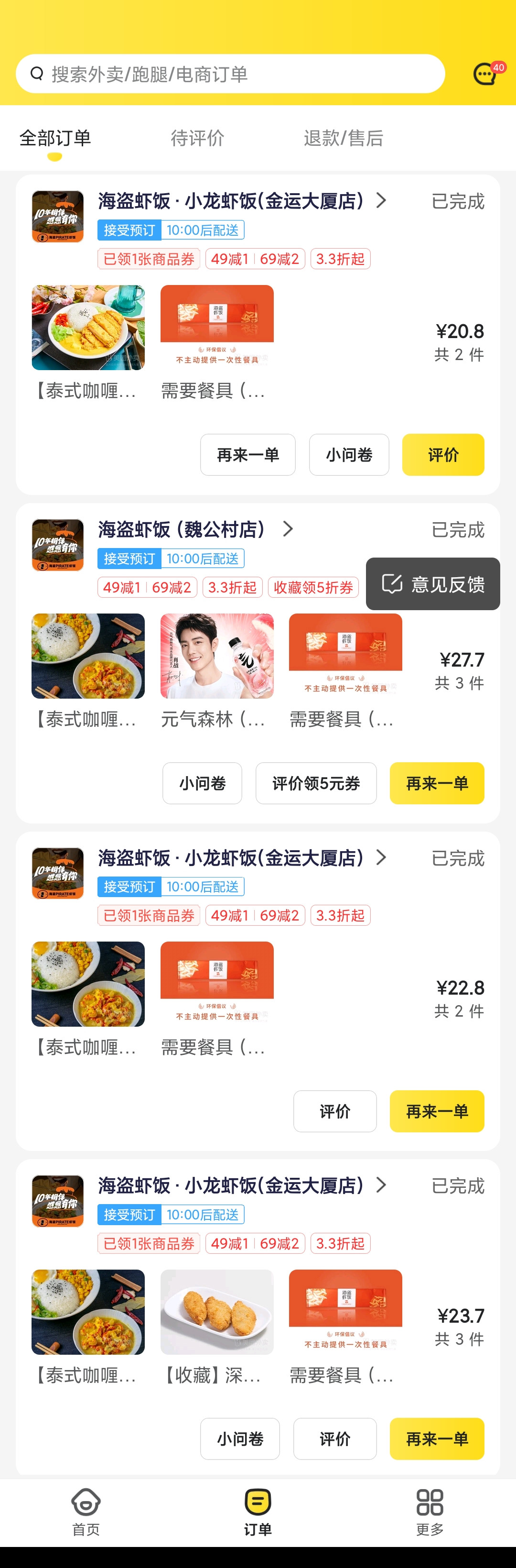Open 小问卷 for the ¥27.7 order
Image resolution: width=516 pixels, height=1568 pixels.
click(202, 783)
